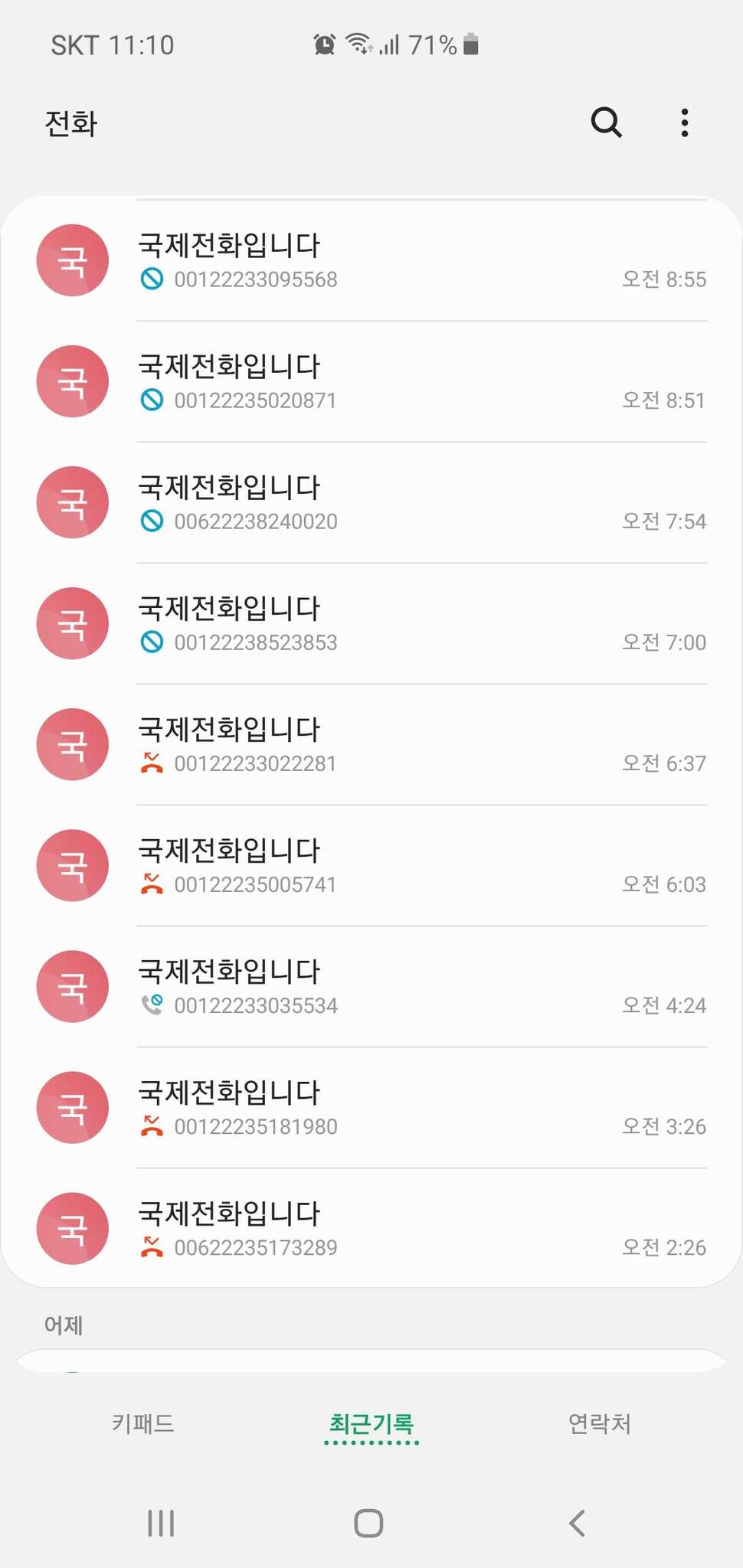Open the call entry 00122233035534
Viewport: 743px width, 1568px height.
click(371, 986)
